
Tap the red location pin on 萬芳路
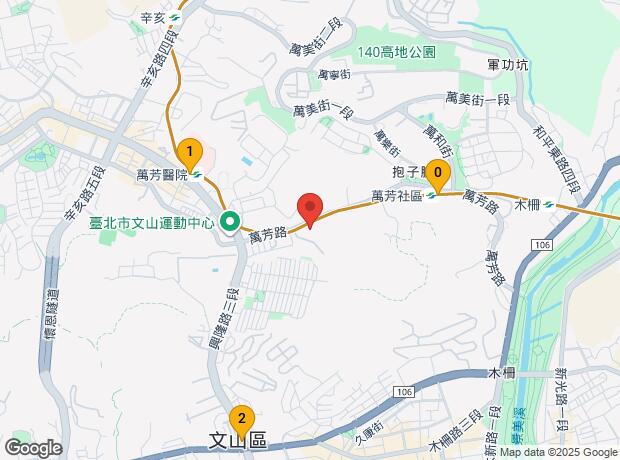point(310,209)
